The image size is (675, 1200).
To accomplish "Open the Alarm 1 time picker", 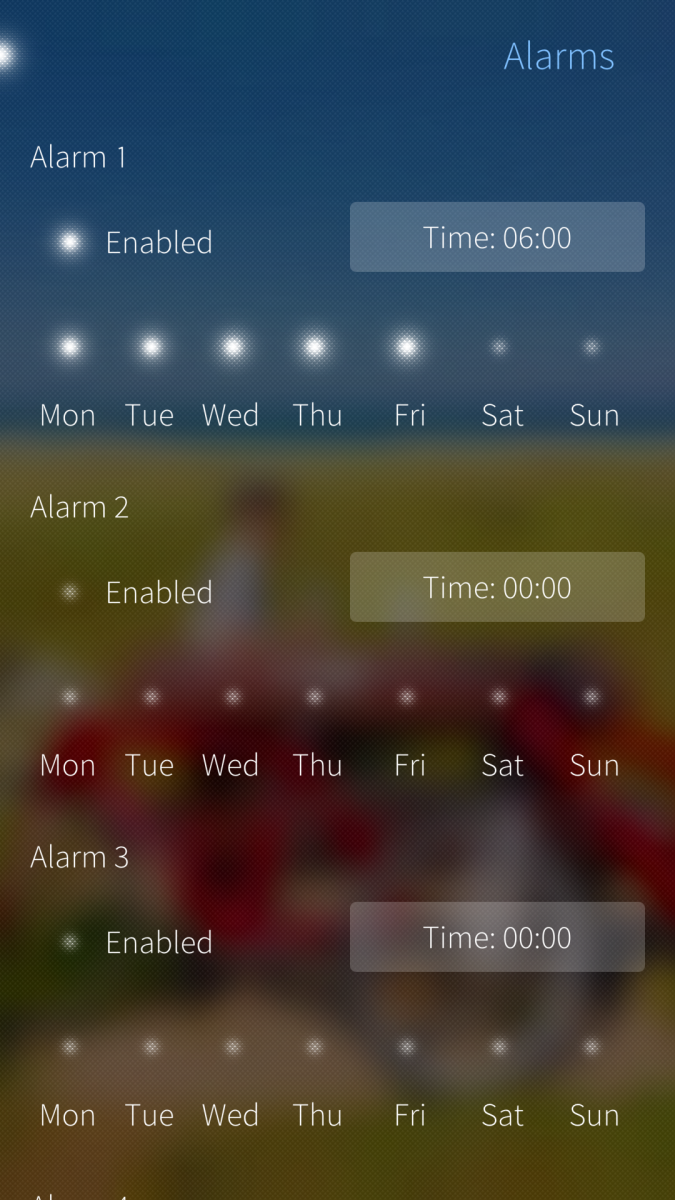I will [x=497, y=237].
